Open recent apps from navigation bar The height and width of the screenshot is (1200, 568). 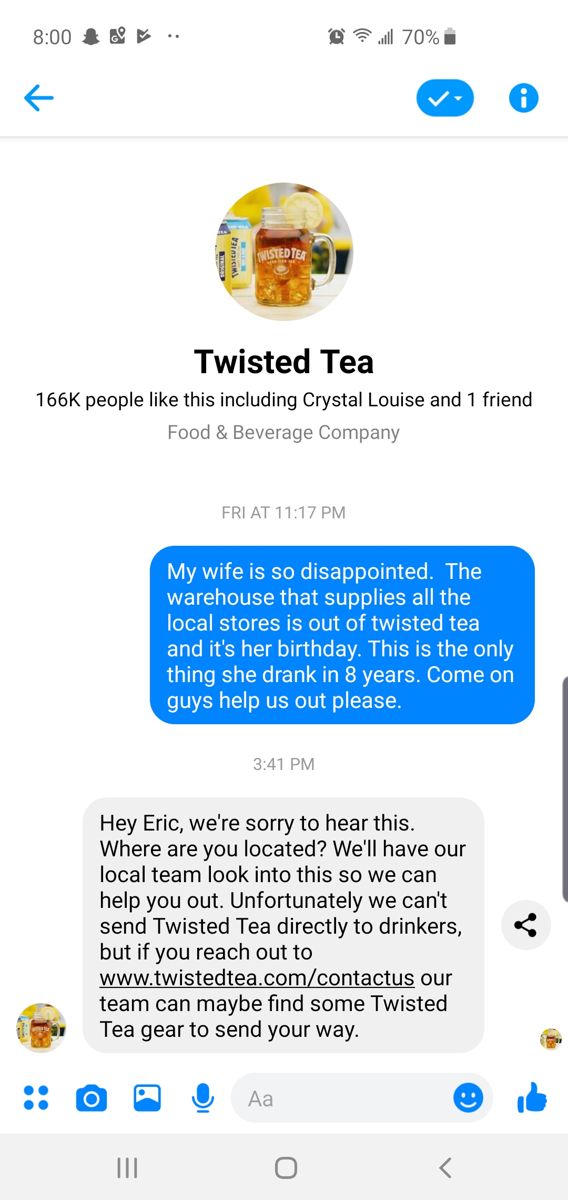pyautogui.click(x=126, y=1167)
